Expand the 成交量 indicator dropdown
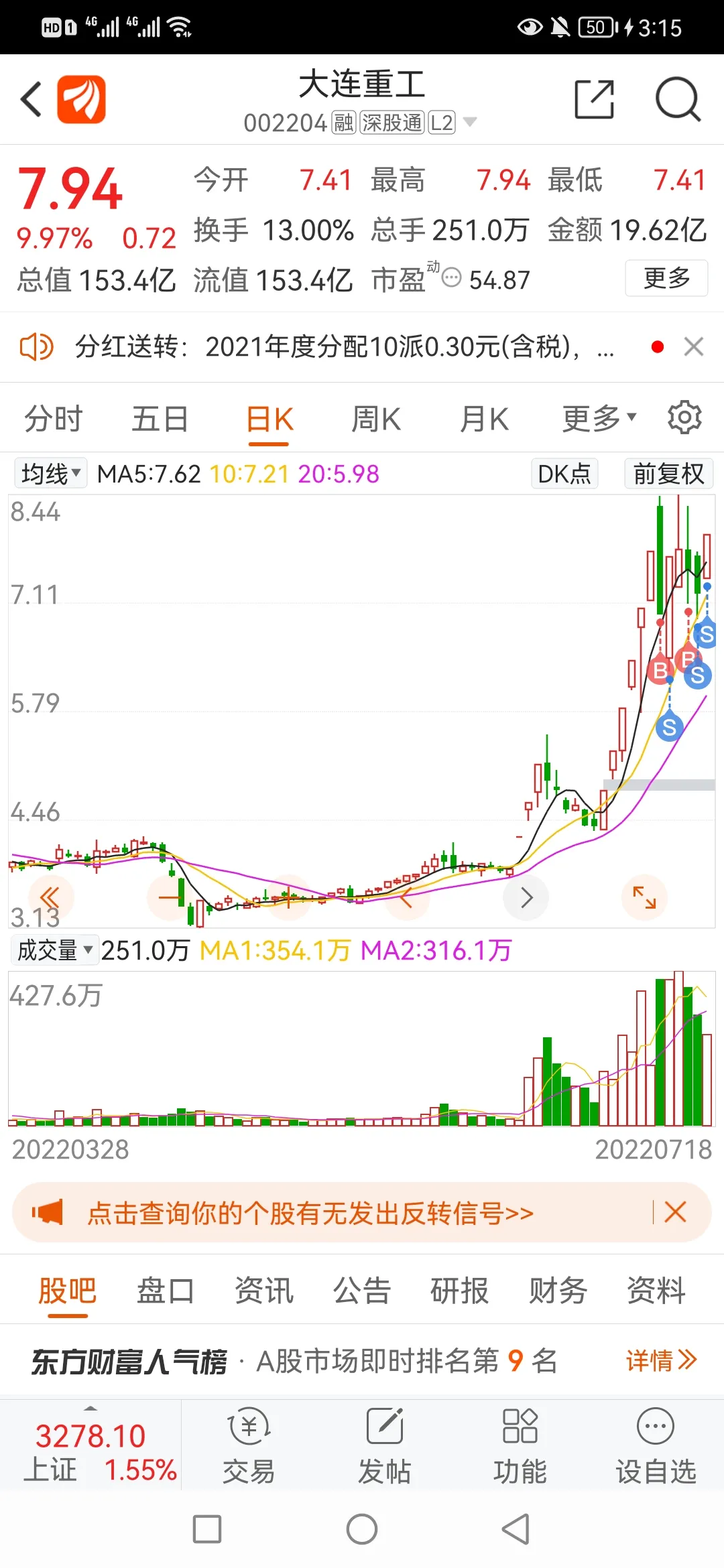 55,950
